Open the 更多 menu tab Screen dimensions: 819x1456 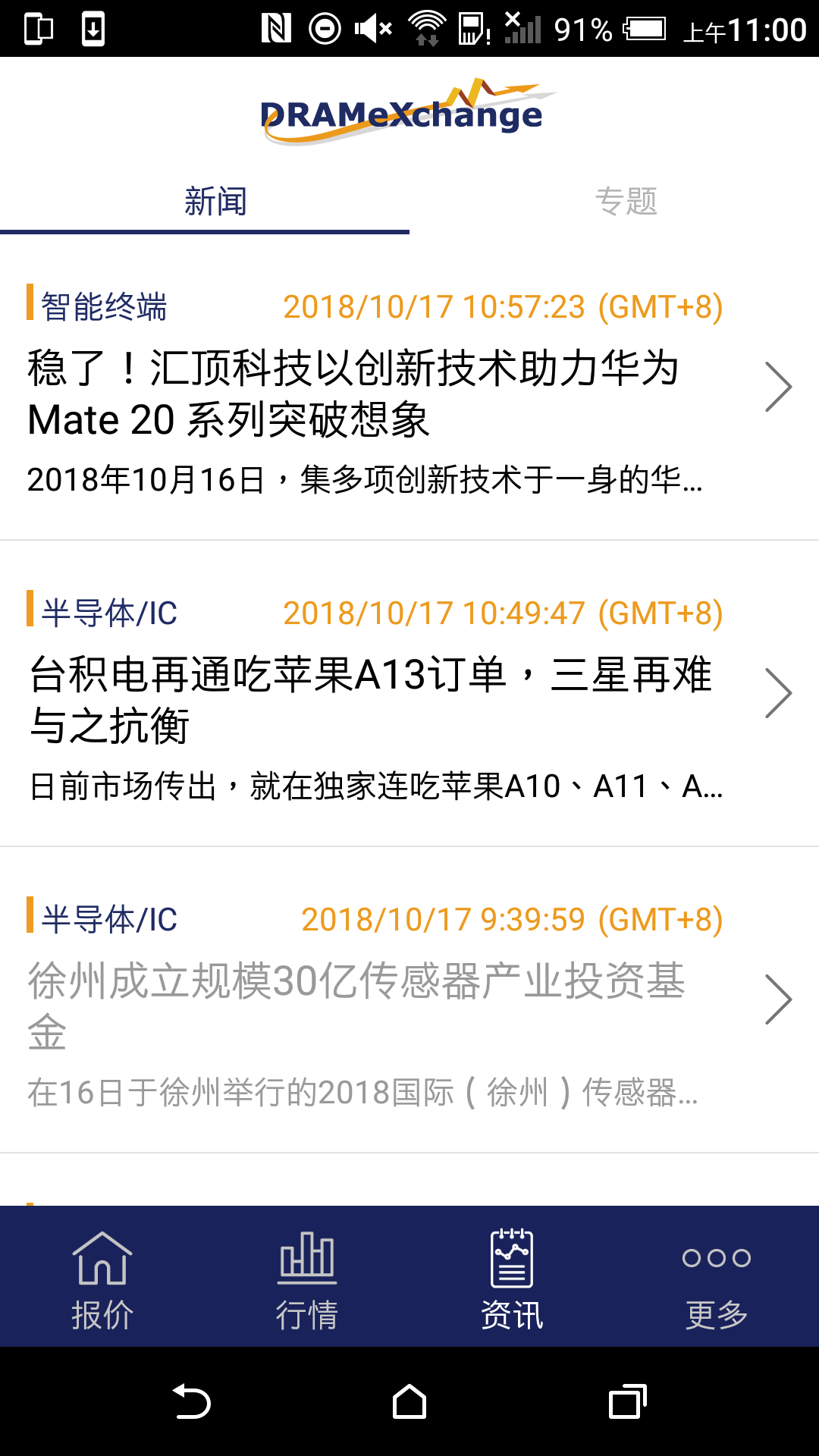click(x=717, y=1278)
